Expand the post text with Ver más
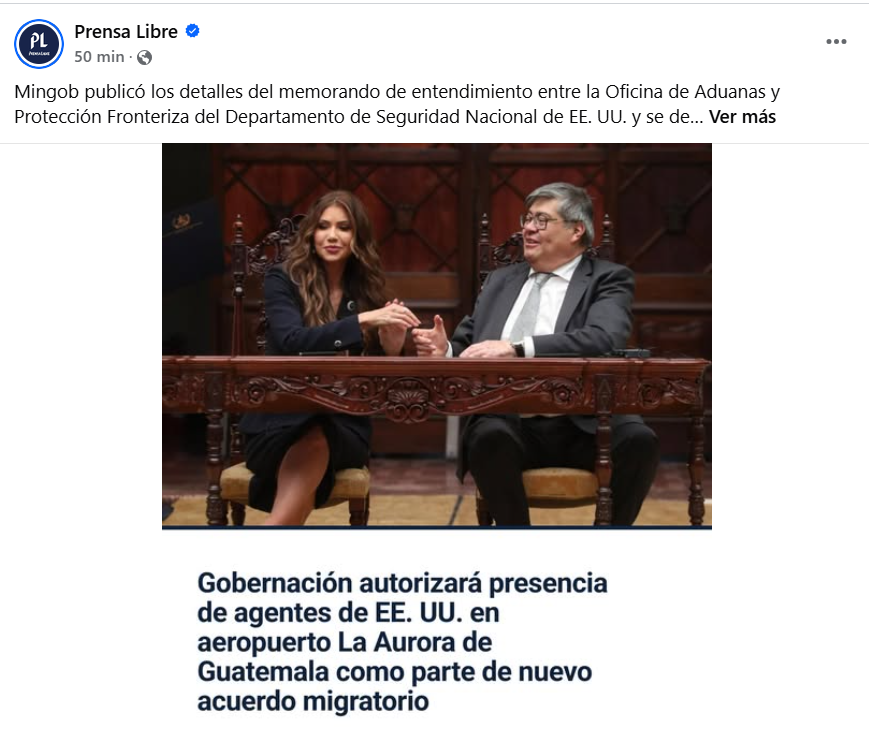Screen dimensions: 869x731 coord(742,117)
